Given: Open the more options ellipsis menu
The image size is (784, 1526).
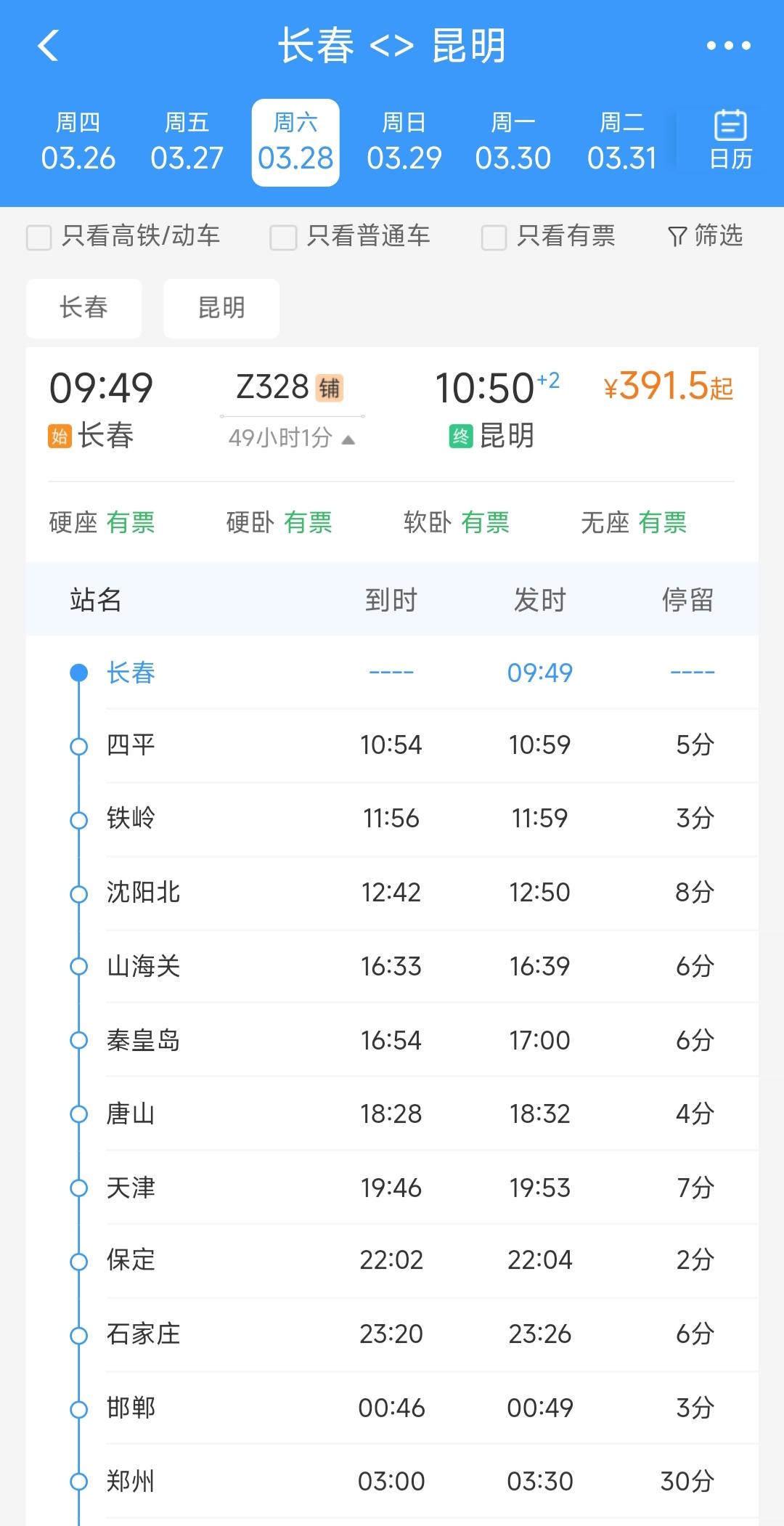Looking at the screenshot, I should [728, 46].
